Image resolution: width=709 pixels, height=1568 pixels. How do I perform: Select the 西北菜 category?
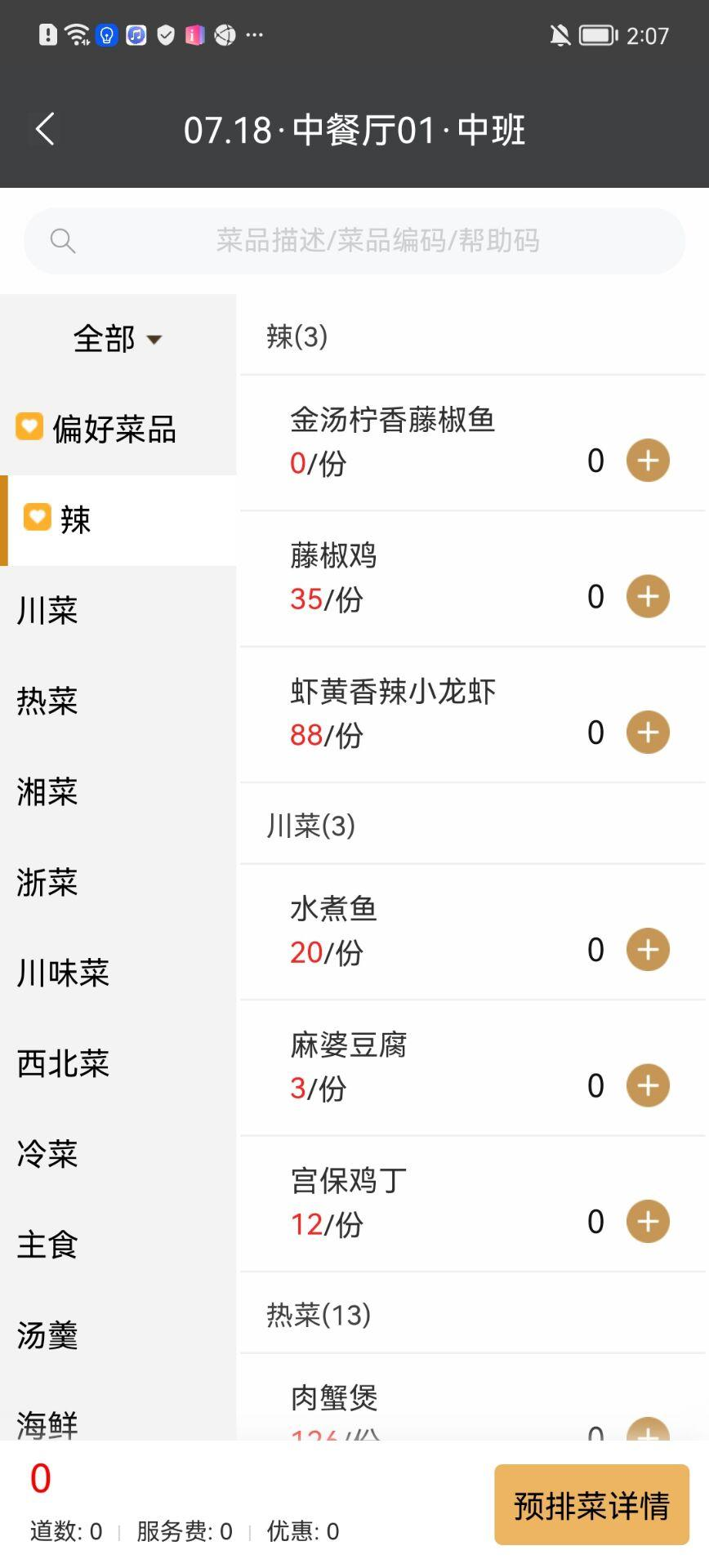coord(118,1063)
